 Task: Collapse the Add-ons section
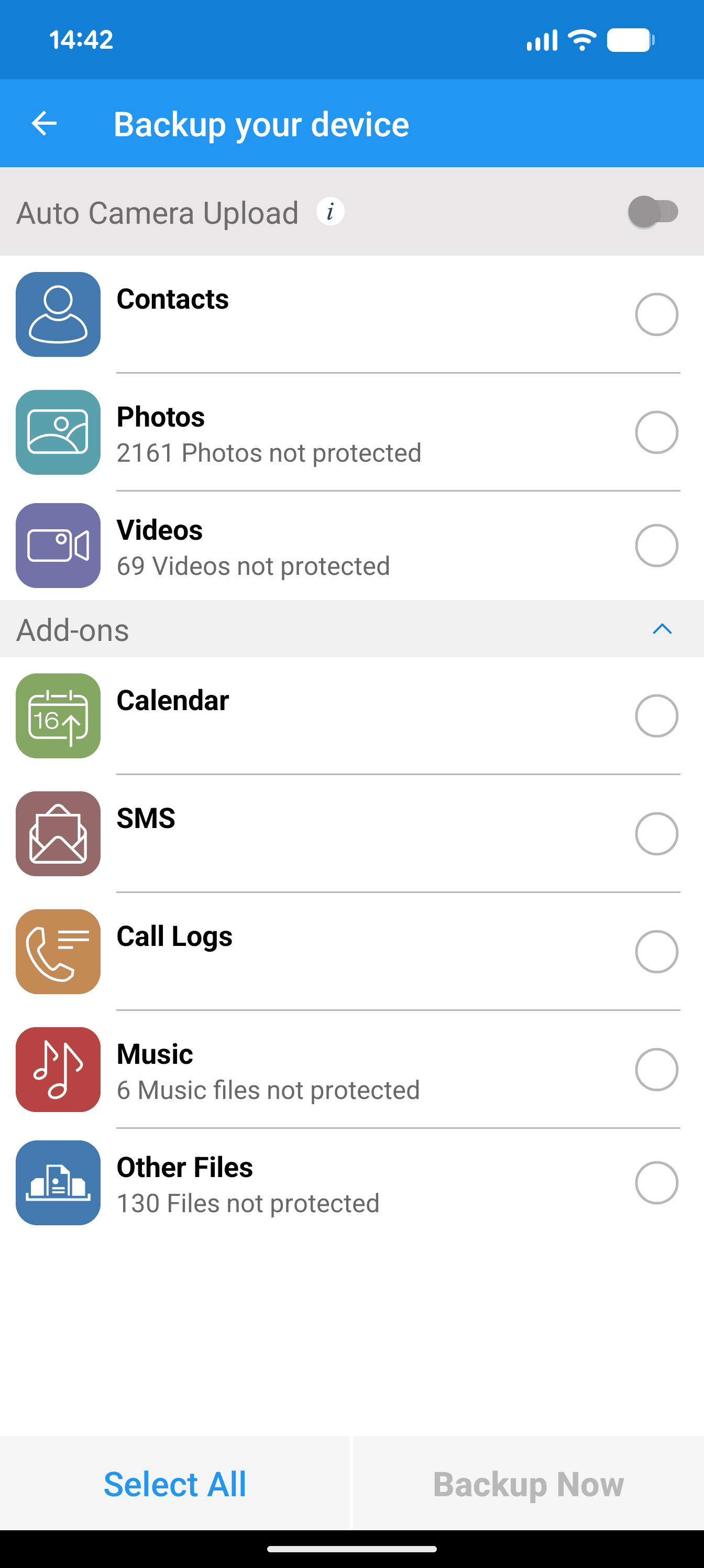(x=662, y=629)
